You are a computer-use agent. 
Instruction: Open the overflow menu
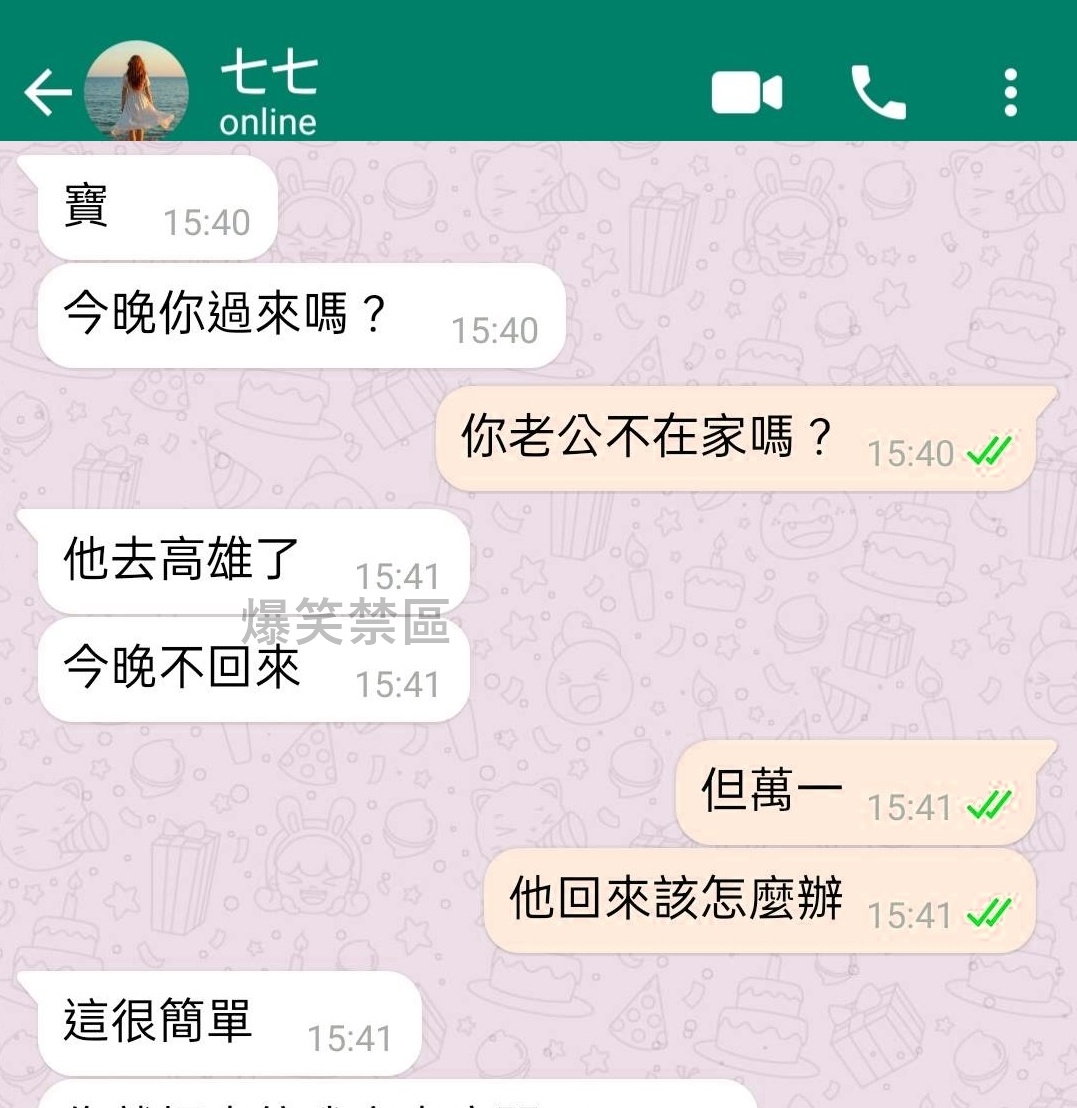pos(1011,93)
